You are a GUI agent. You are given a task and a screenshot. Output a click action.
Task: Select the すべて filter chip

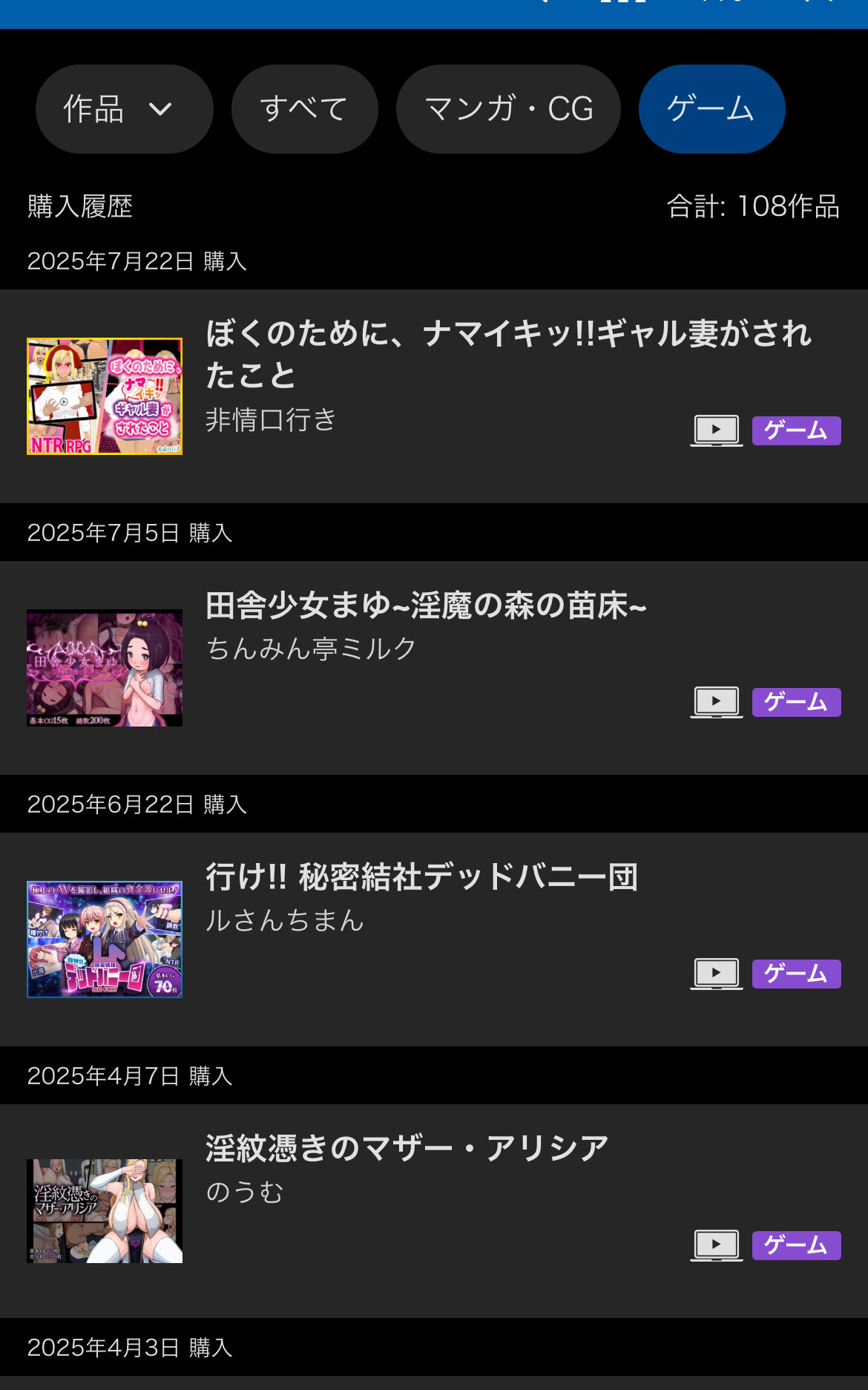[x=304, y=109]
